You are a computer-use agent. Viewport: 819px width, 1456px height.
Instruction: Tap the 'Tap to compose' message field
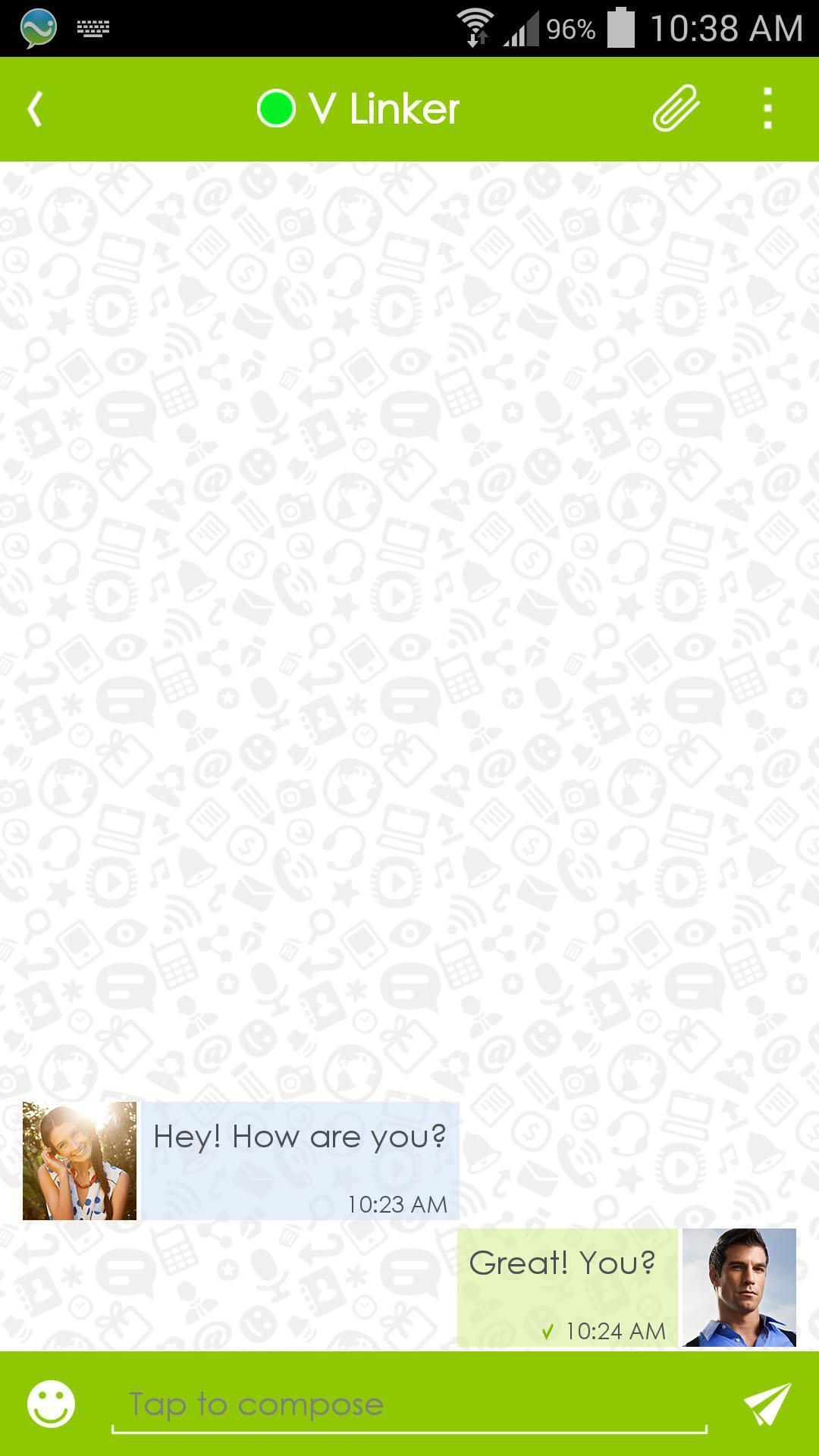pos(409,1405)
